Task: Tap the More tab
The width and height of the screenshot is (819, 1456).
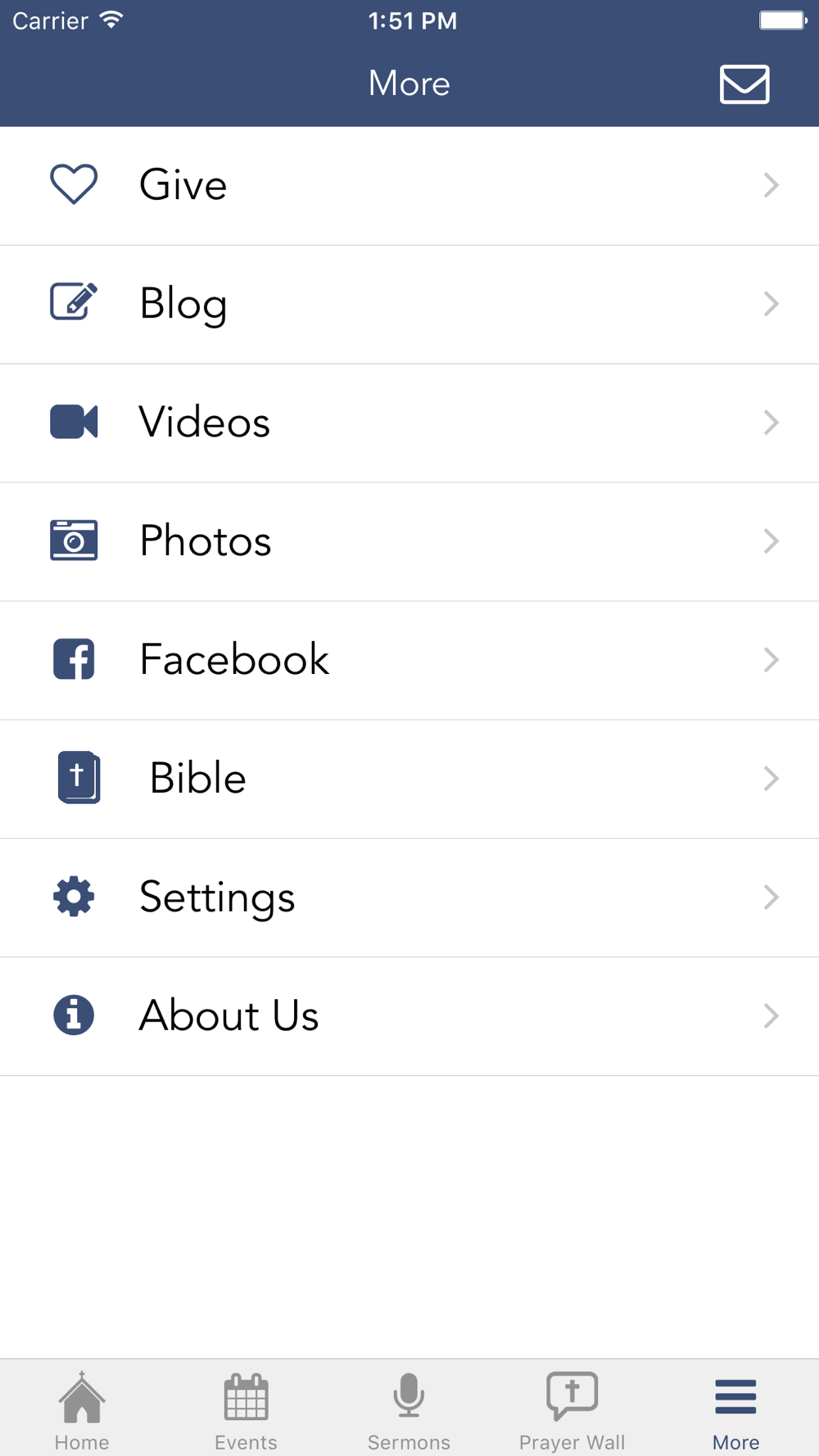Action: pyautogui.click(x=735, y=1410)
